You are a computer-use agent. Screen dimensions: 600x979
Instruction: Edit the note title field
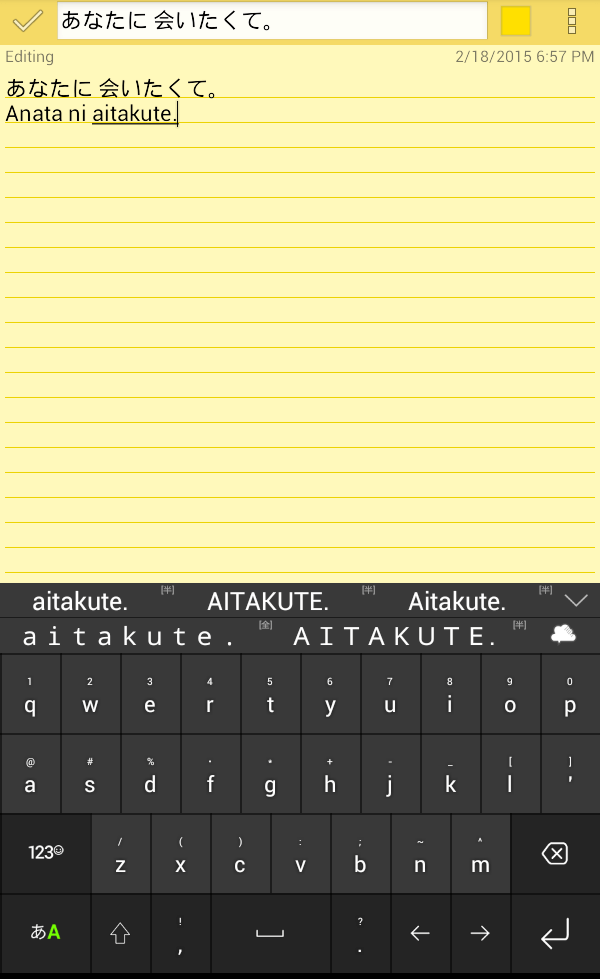click(x=272, y=21)
